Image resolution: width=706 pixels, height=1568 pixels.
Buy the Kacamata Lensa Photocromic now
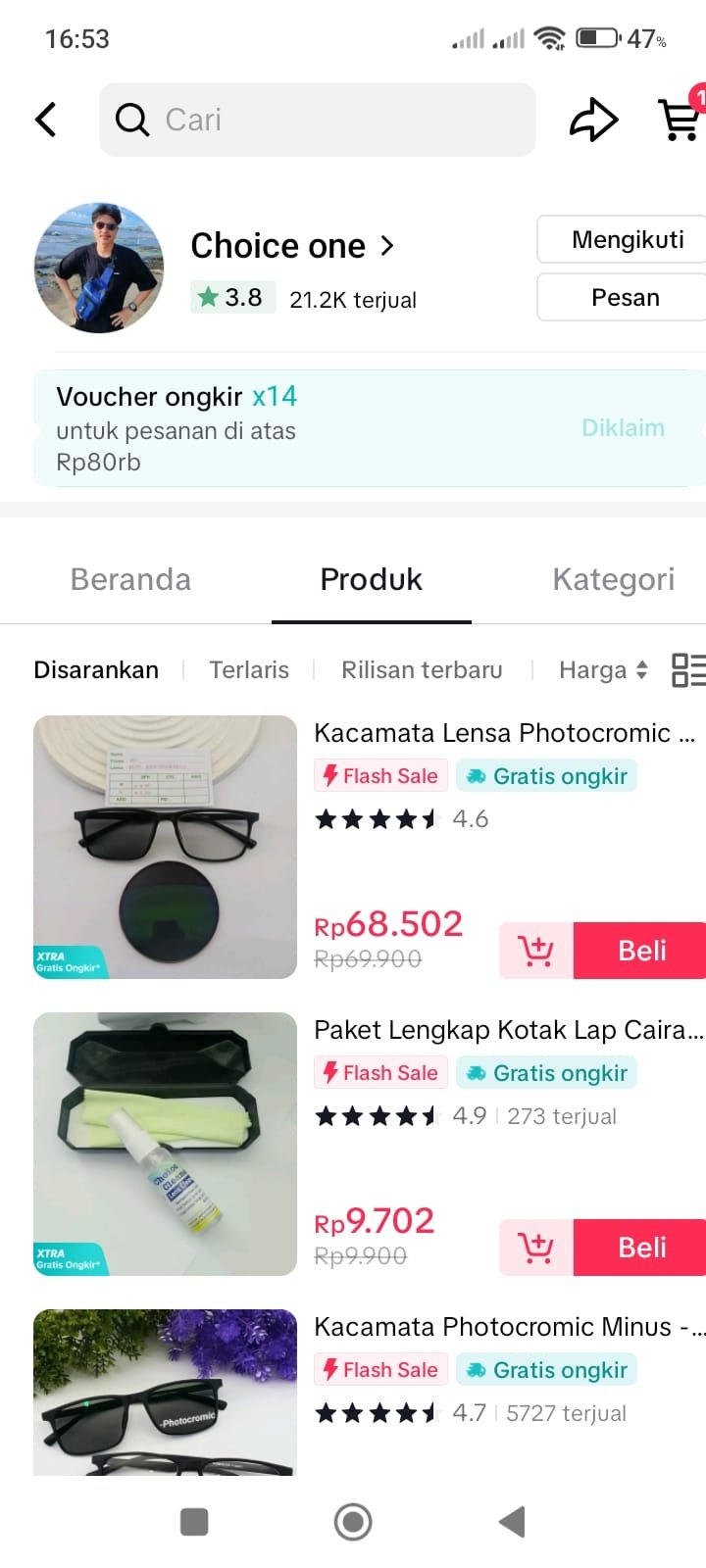[x=640, y=951]
